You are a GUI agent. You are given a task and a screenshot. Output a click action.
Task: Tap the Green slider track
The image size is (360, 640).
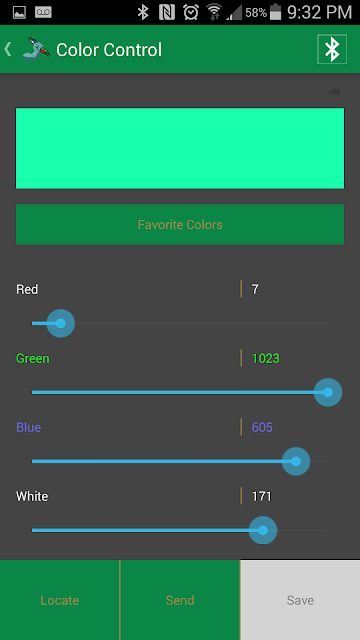(x=180, y=392)
